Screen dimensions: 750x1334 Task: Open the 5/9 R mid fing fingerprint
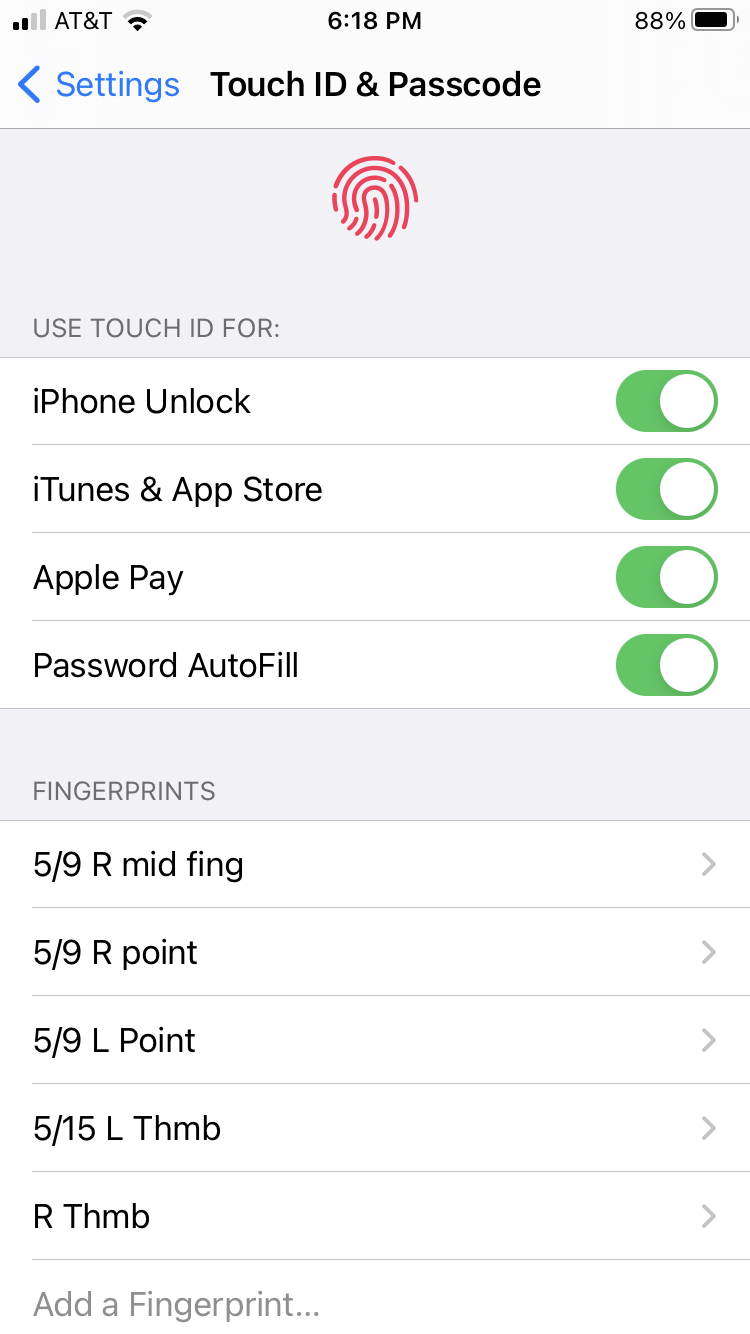[375, 864]
